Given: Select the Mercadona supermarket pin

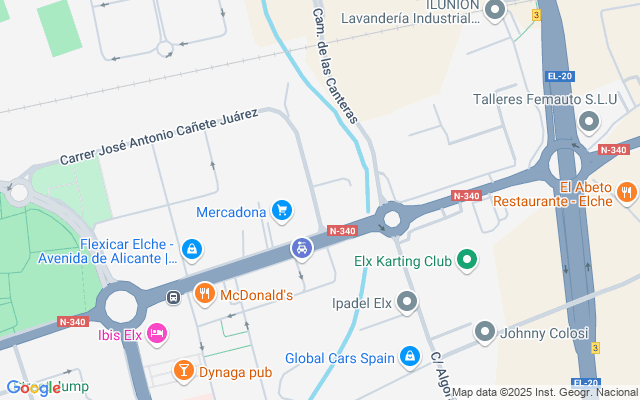Looking at the screenshot, I should 283,210.
